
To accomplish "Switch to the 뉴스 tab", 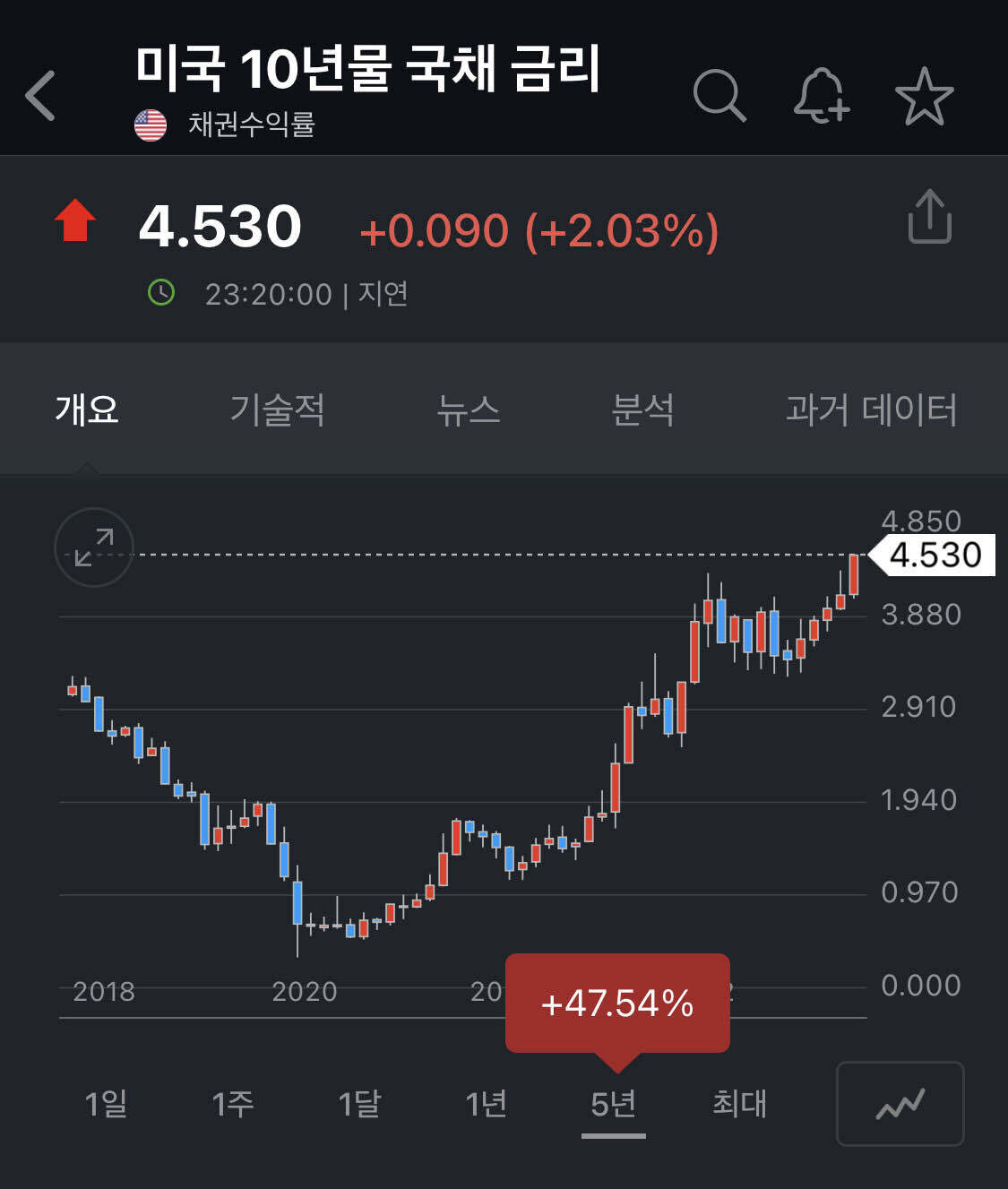I will tap(468, 409).
